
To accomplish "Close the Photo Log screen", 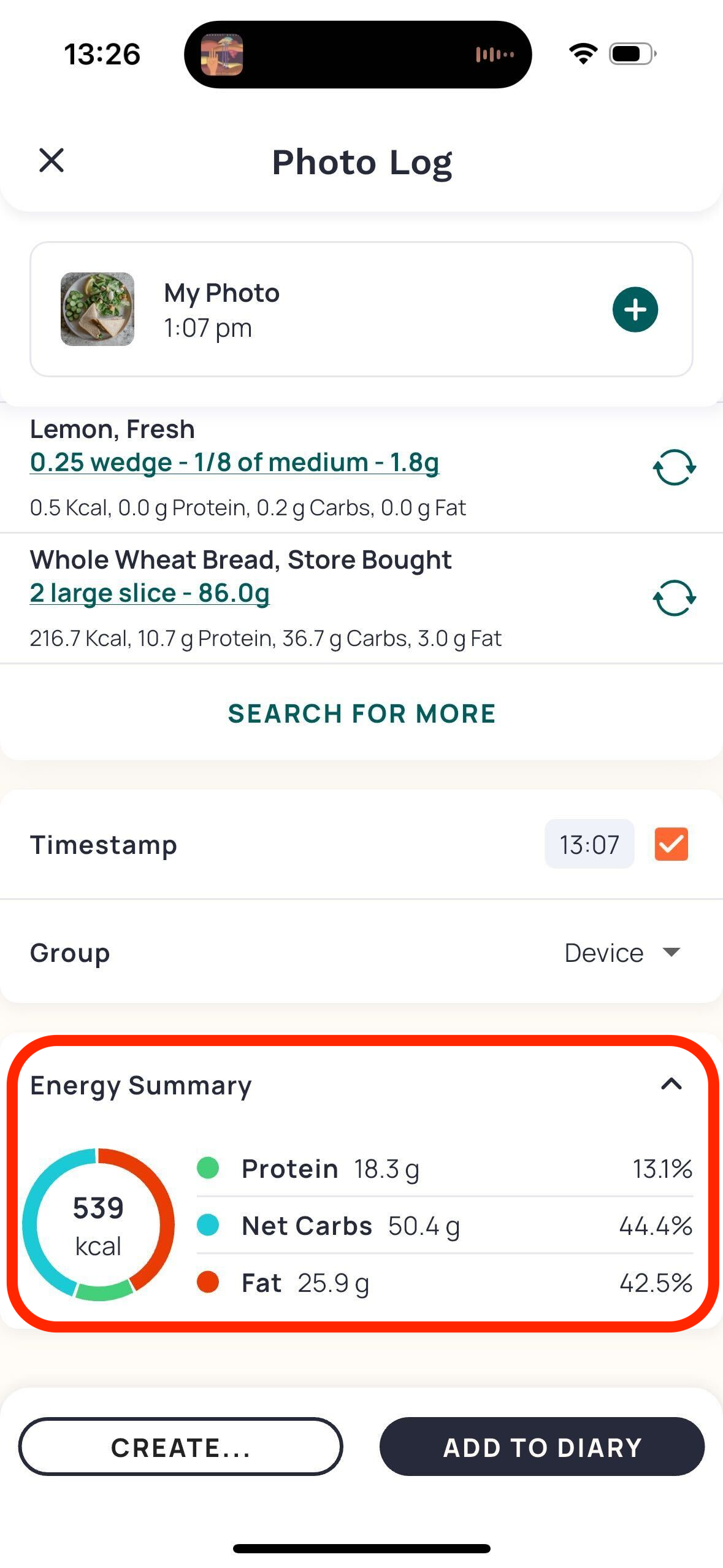I will click(52, 161).
